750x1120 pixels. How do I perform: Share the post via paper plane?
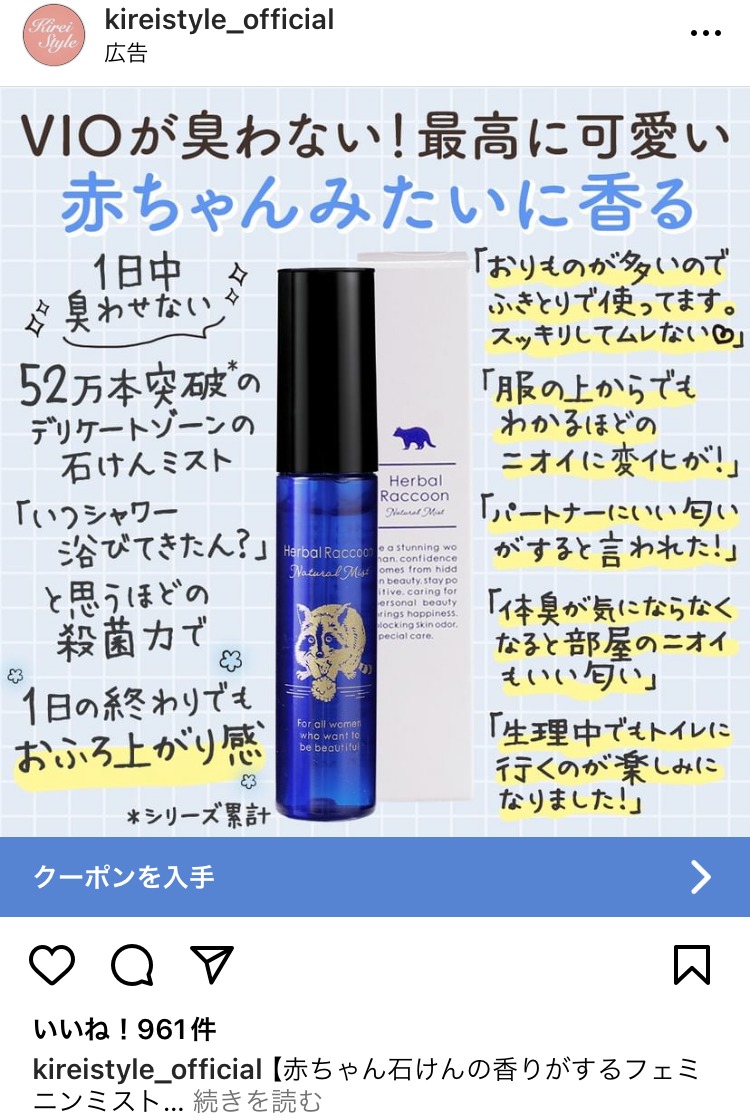211,965
